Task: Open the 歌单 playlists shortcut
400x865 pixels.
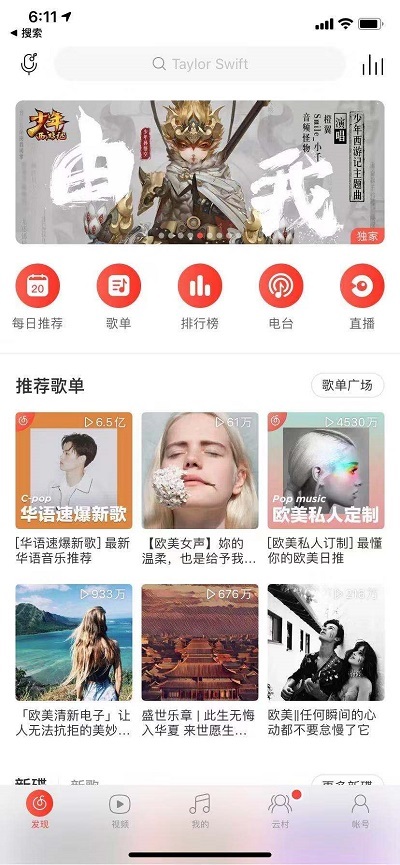Action: pos(119,297)
